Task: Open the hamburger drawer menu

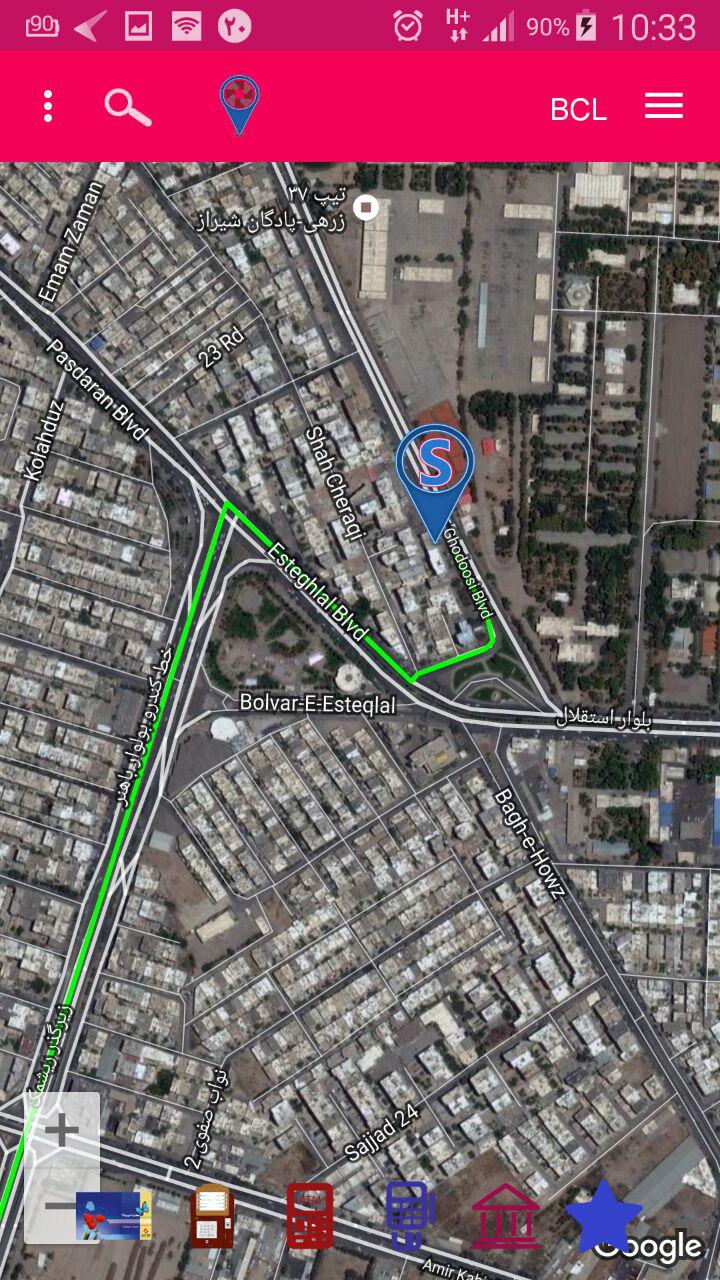Action: click(664, 106)
